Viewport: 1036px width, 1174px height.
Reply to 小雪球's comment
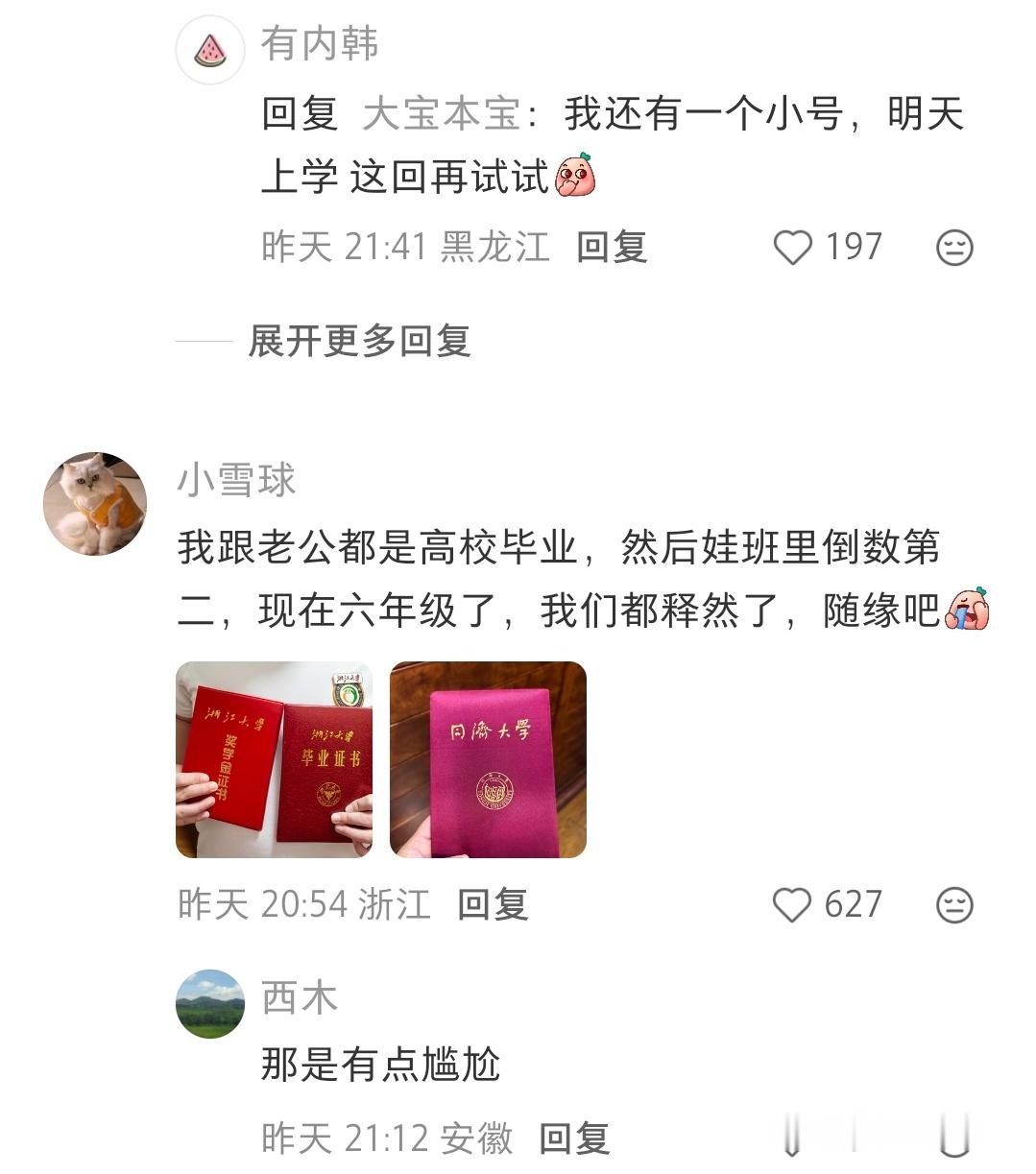coord(493,904)
